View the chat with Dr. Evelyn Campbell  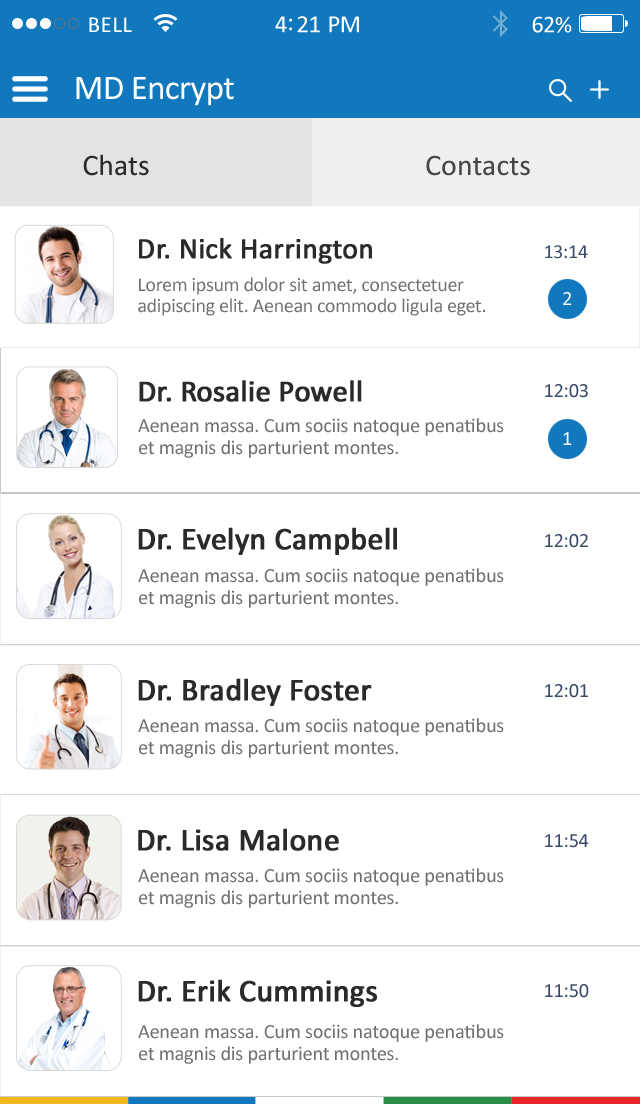[320, 568]
